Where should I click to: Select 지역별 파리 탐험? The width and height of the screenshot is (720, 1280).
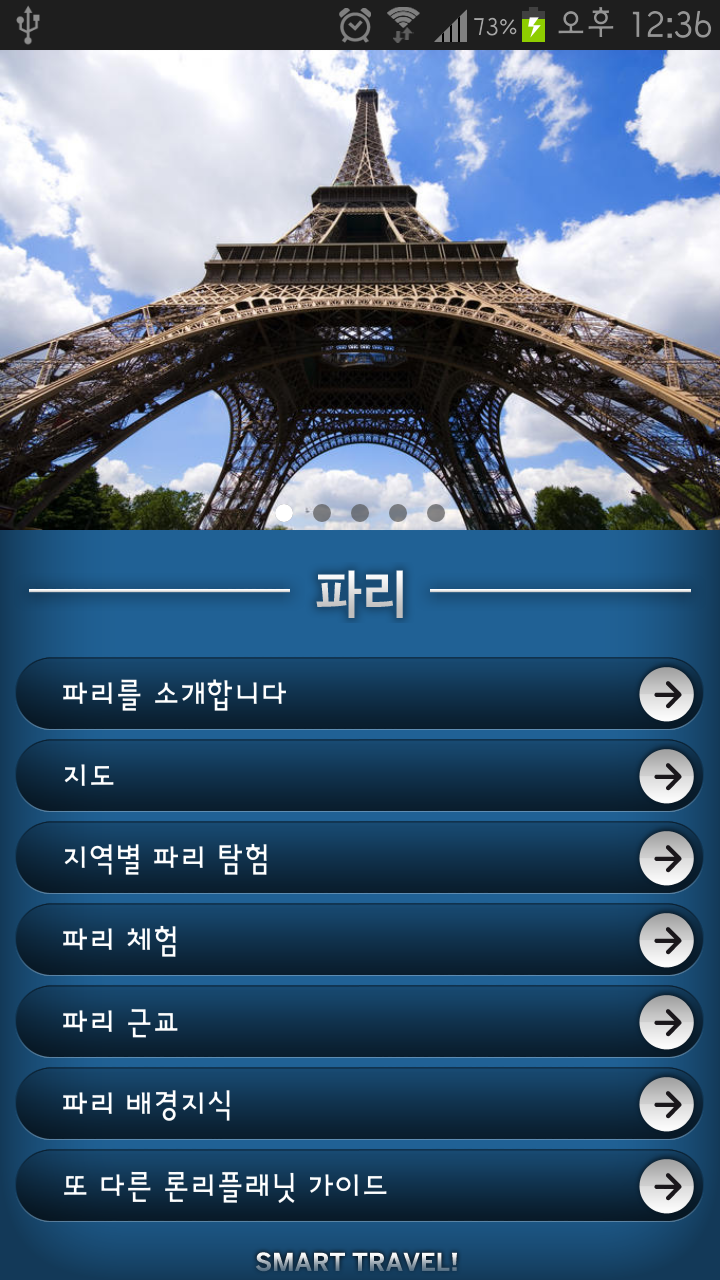pyautogui.click(x=358, y=858)
